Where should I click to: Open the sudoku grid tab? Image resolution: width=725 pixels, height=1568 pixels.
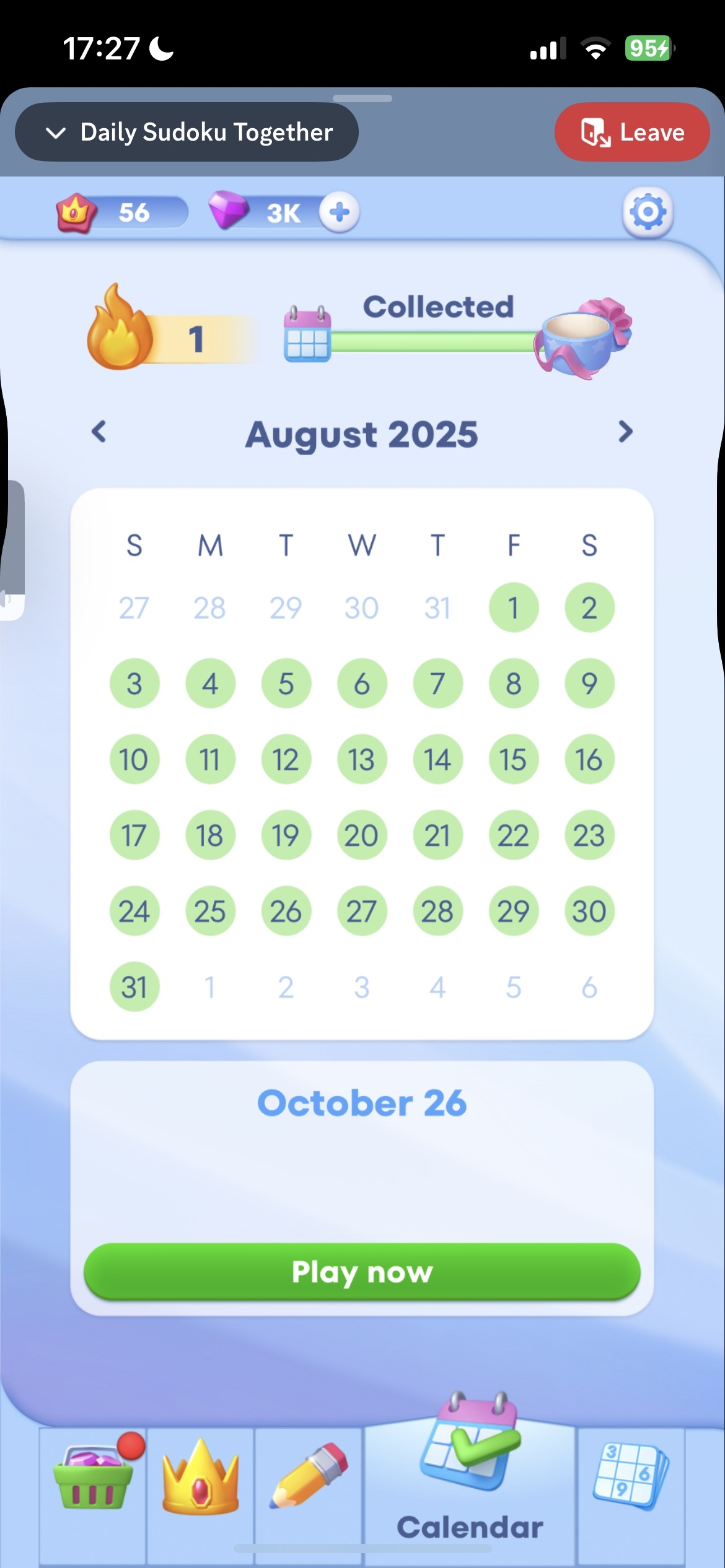pyautogui.click(x=631, y=1477)
